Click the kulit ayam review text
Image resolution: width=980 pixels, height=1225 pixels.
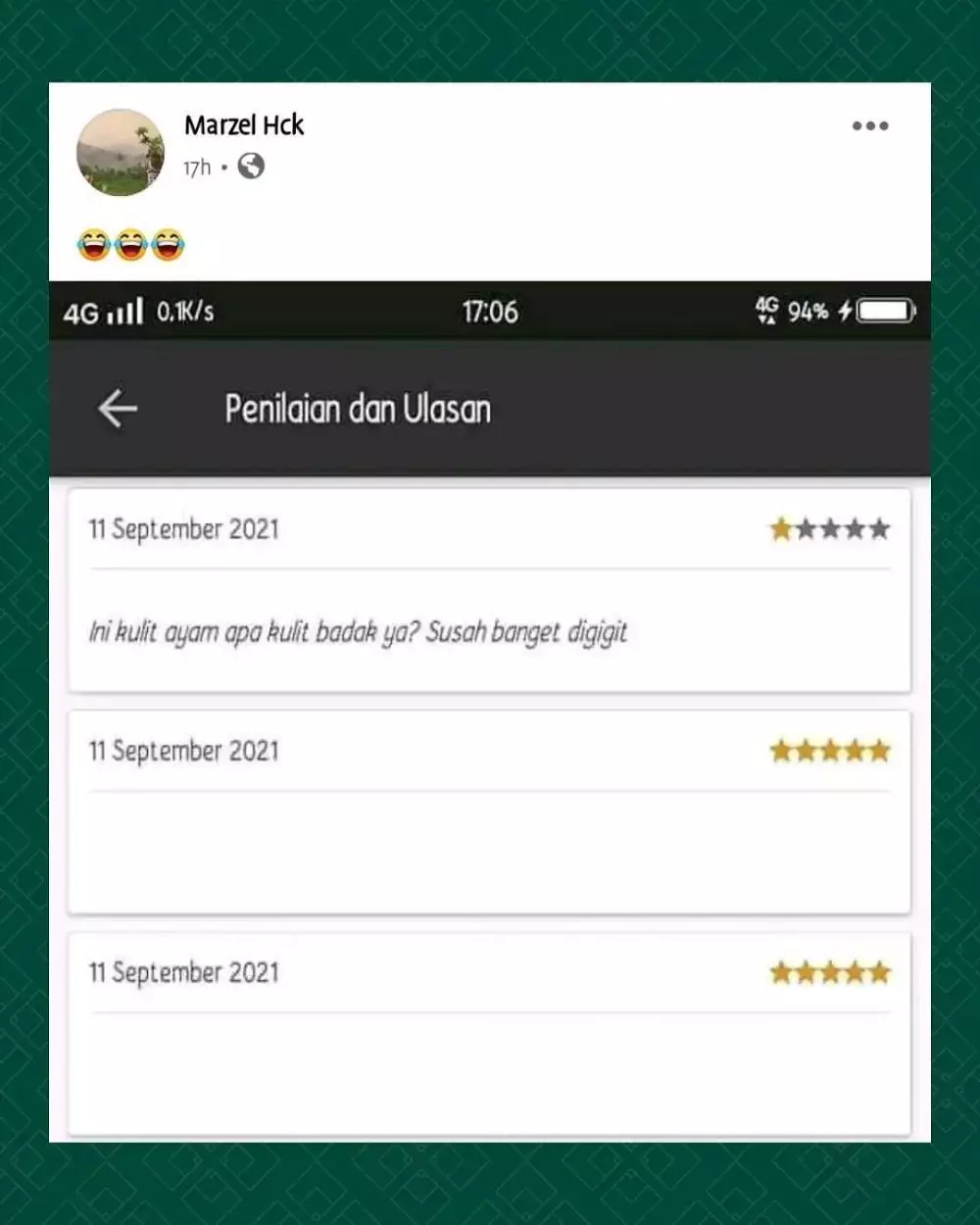click(359, 632)
